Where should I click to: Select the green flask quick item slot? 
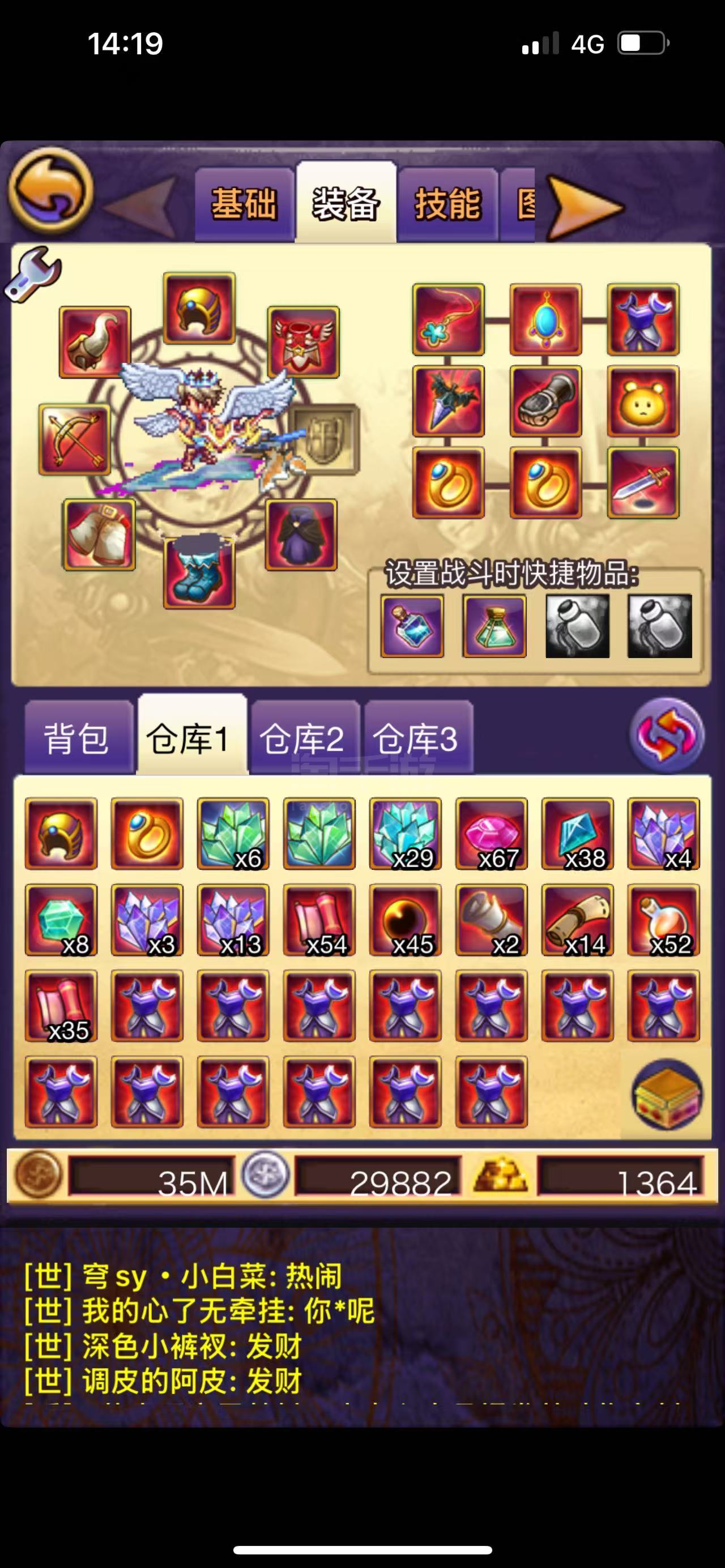pyautogui.click(x=494, y=626)
